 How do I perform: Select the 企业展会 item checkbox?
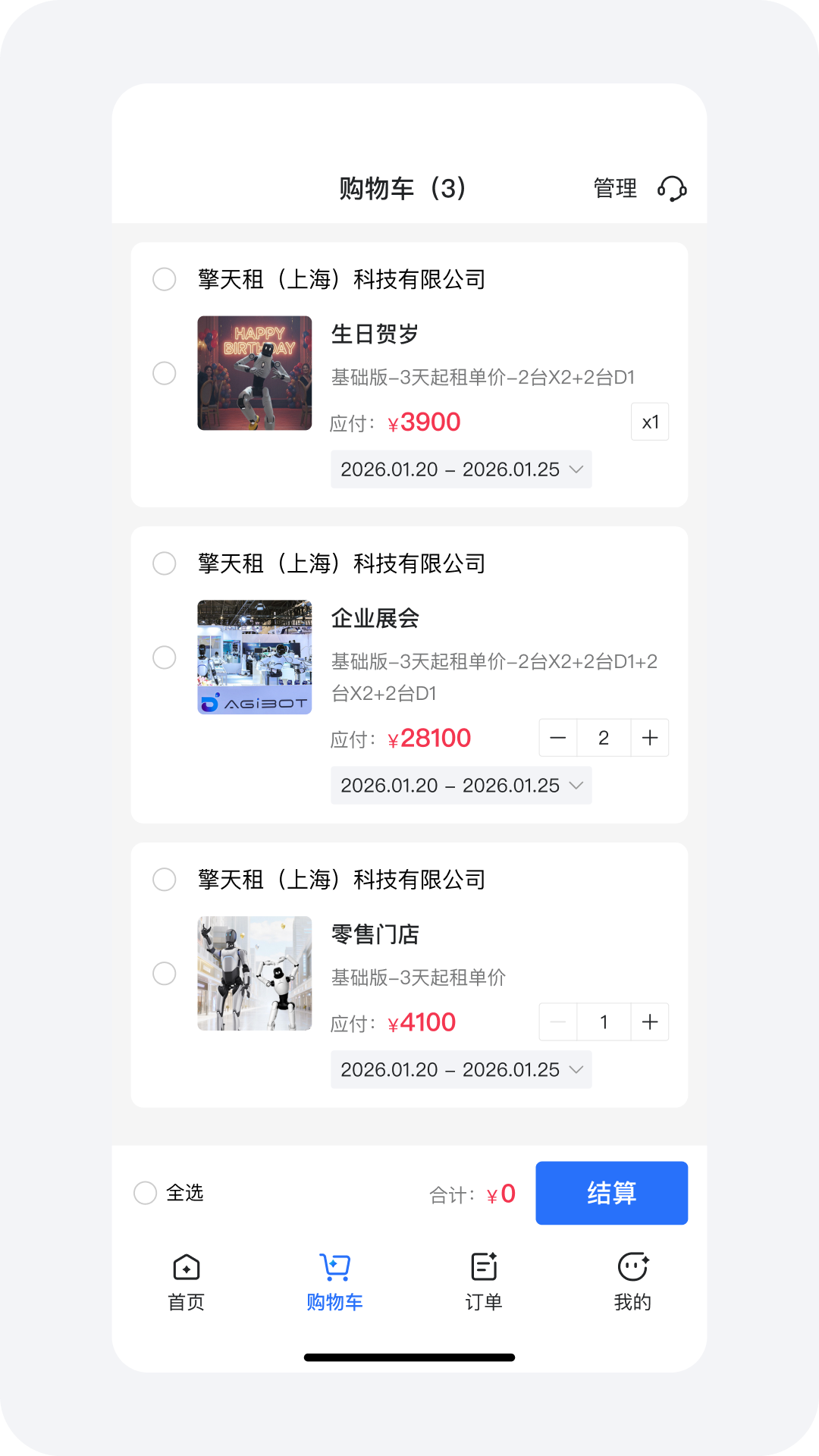(x=165, y=657)
